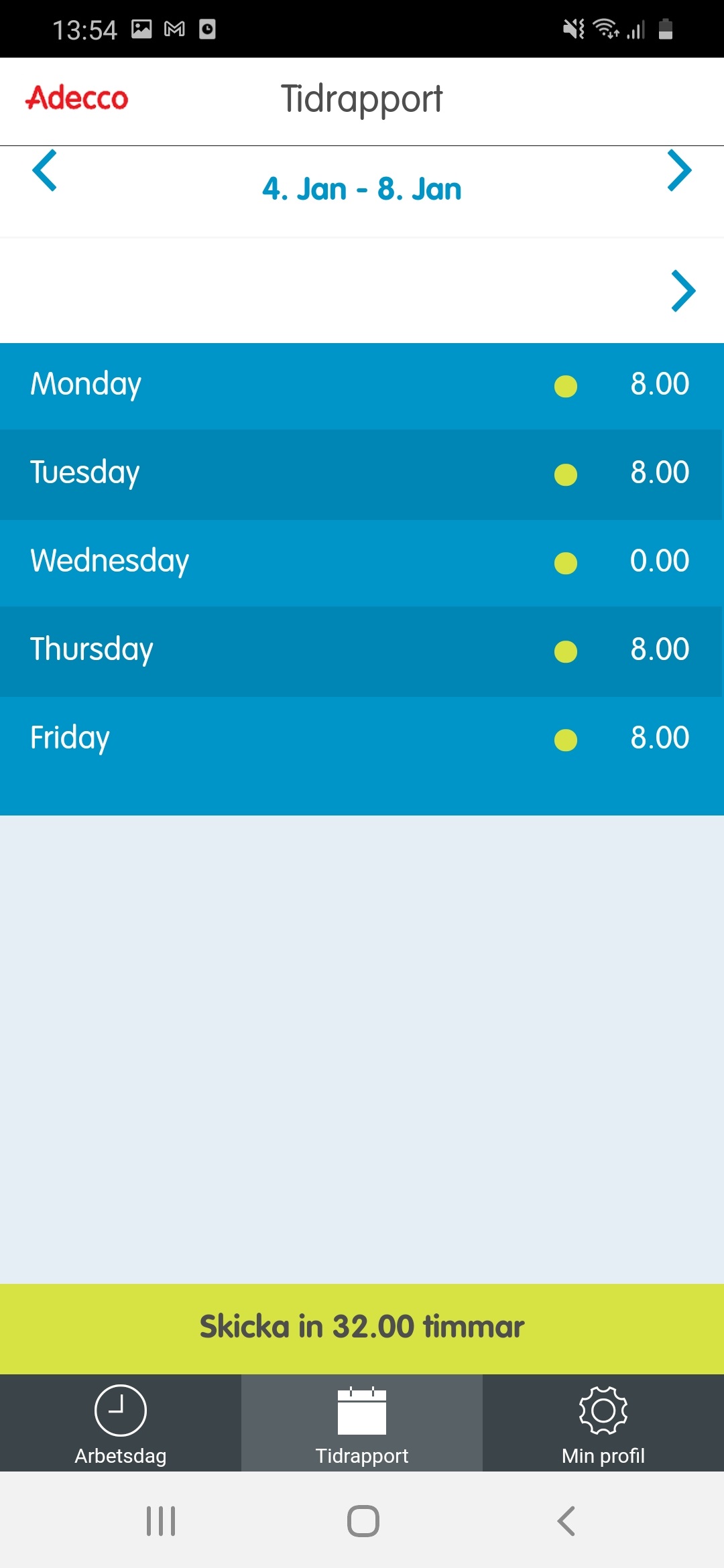Go to the previous week
This screenshot has width=724, height=1568.
pos(45,171)
